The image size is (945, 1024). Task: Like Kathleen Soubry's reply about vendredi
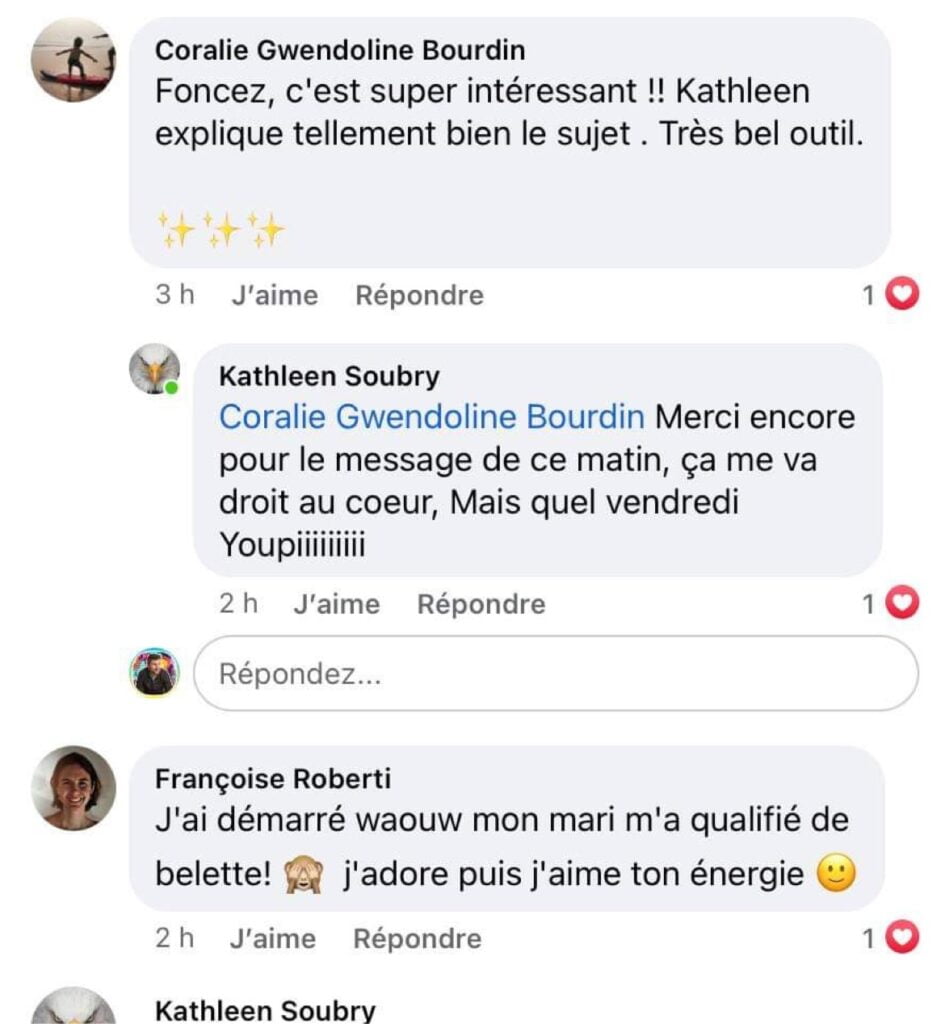(x=336, y=605)
